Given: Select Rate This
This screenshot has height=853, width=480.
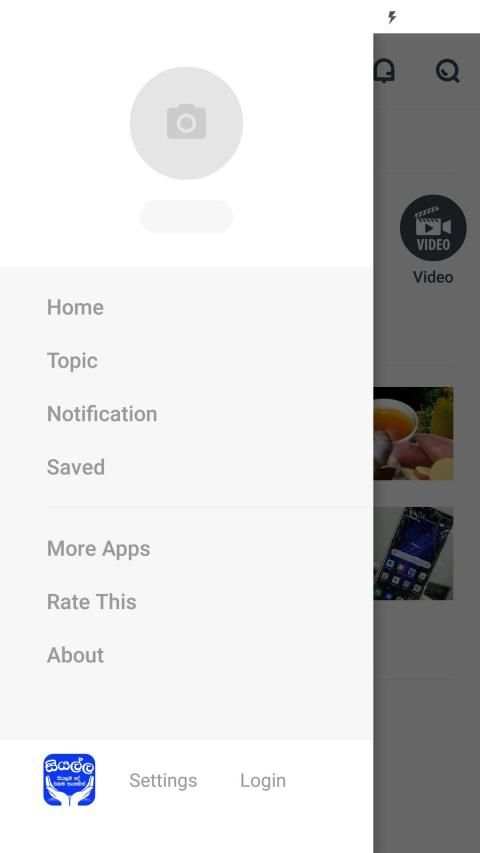Looking at the screenshot, I should click(91, 602).
